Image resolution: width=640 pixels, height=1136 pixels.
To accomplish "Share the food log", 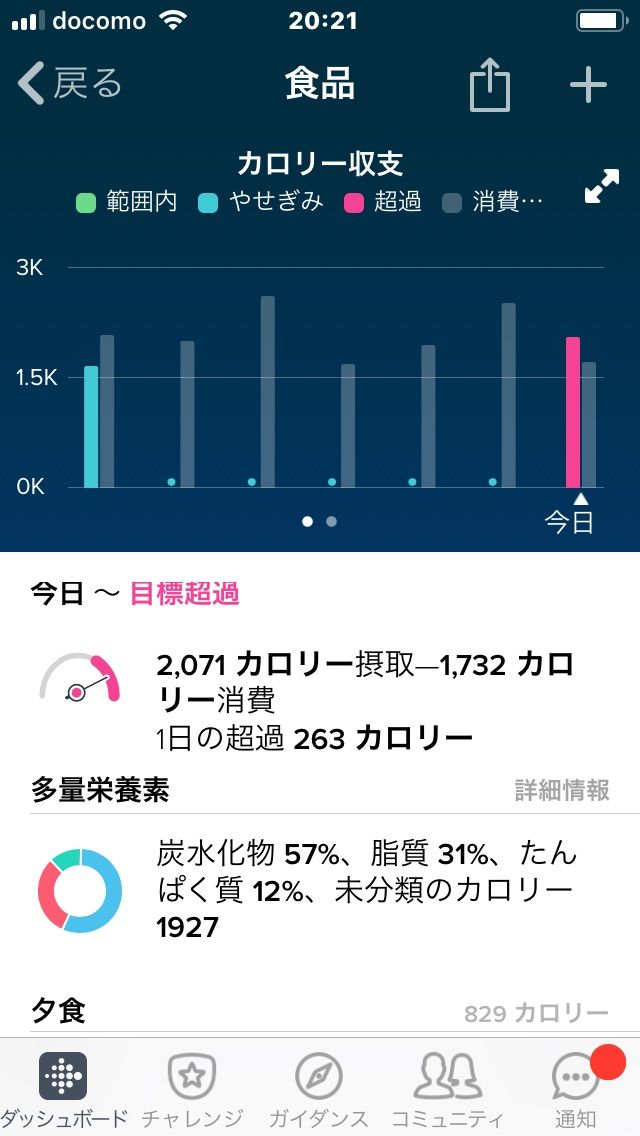I will pos(490,85).
